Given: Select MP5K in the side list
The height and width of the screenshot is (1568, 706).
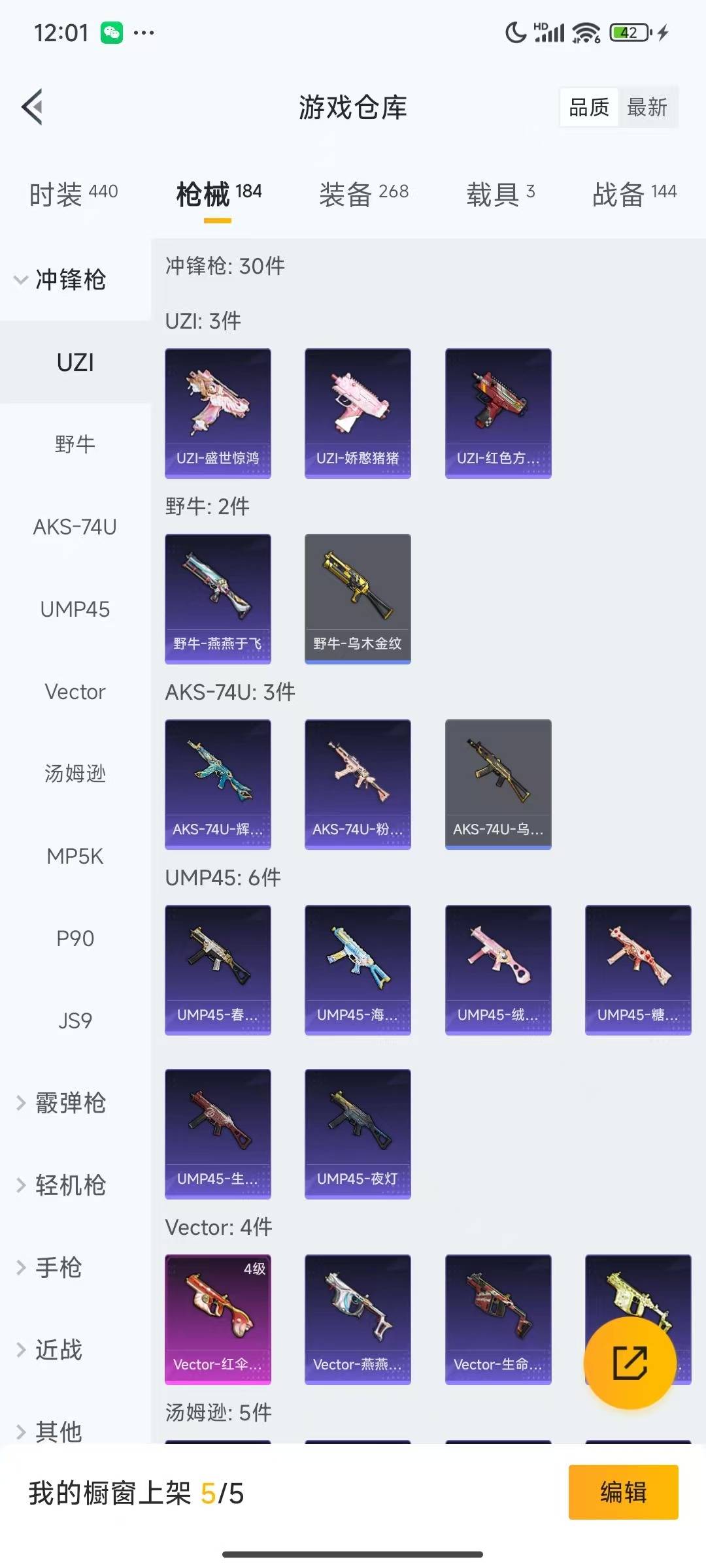Looking at the screenshot, I should [x=75, y=856].
